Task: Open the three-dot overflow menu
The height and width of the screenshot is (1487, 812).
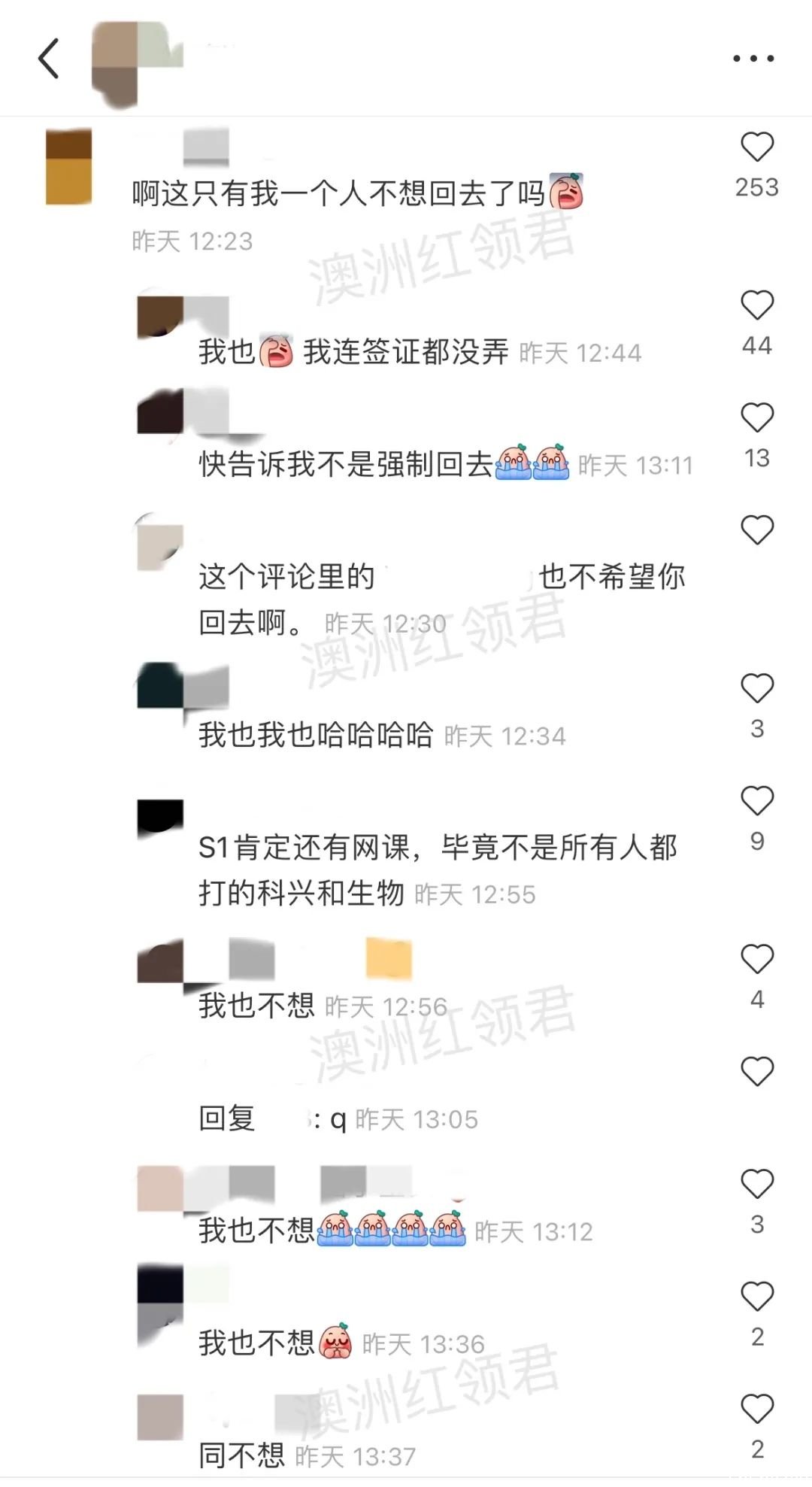Action: point(753,58)
